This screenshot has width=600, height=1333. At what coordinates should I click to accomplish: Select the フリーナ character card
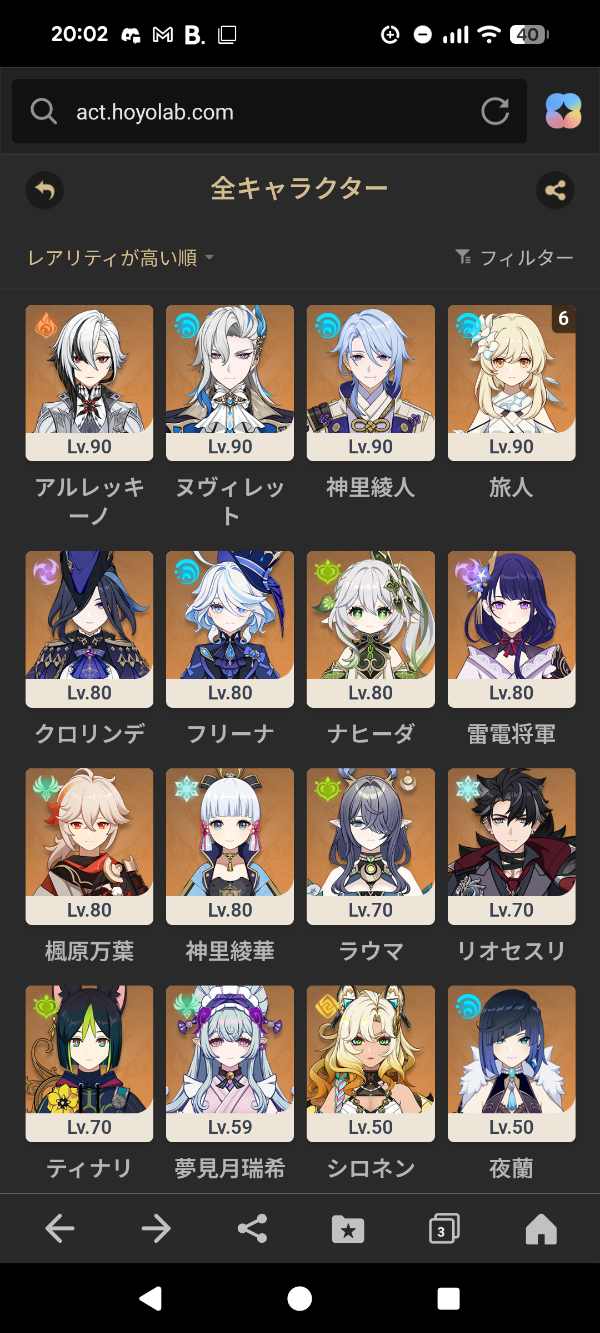point(230,629)
